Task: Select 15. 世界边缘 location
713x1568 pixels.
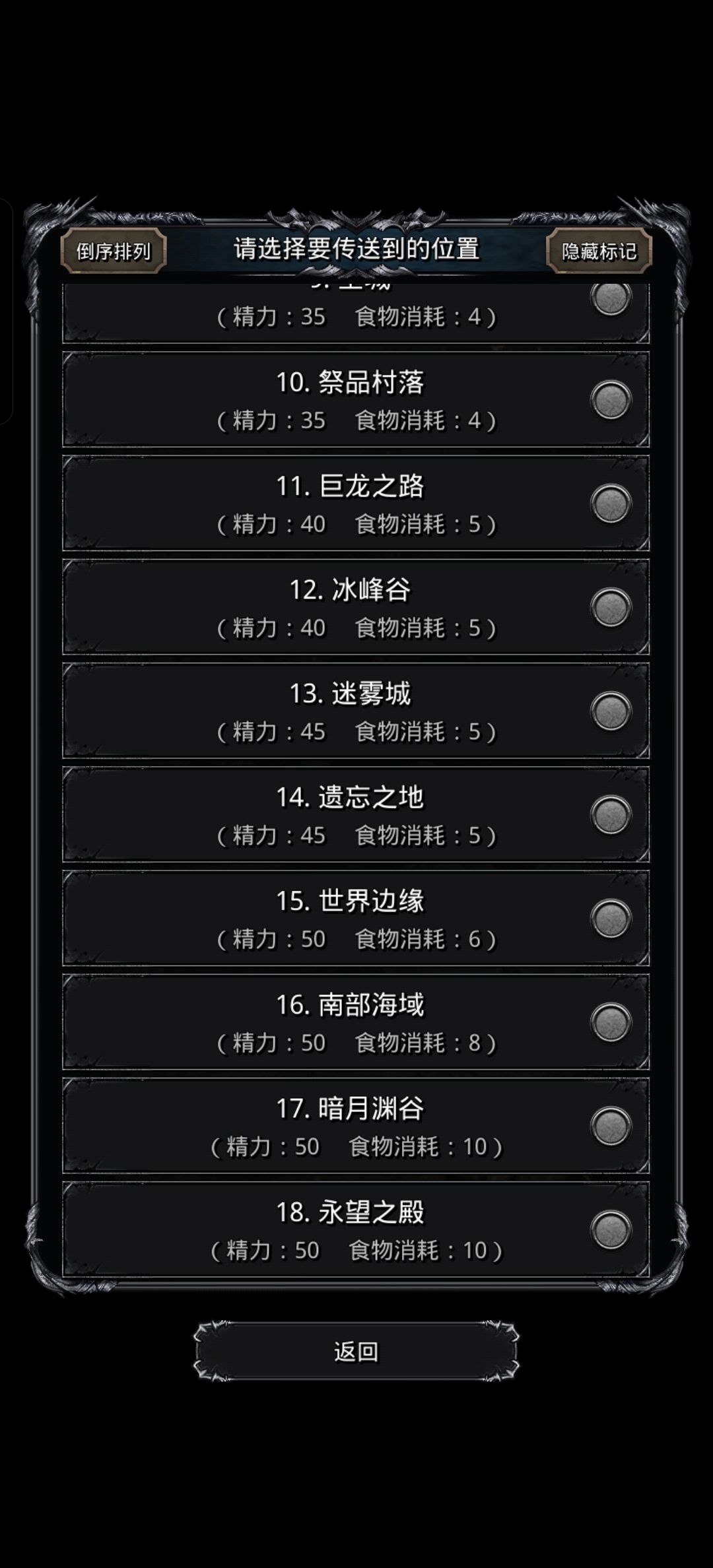Action: click(356, 917)
